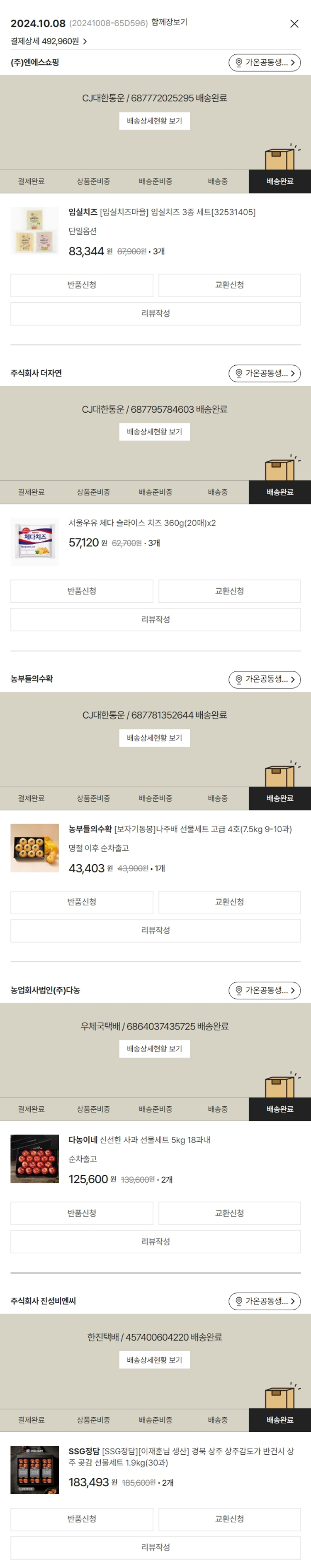
Task: Request a return for 서울우유 체다 슬라이스 치즈
Action: pyautogui.click(x=81, y=591)
